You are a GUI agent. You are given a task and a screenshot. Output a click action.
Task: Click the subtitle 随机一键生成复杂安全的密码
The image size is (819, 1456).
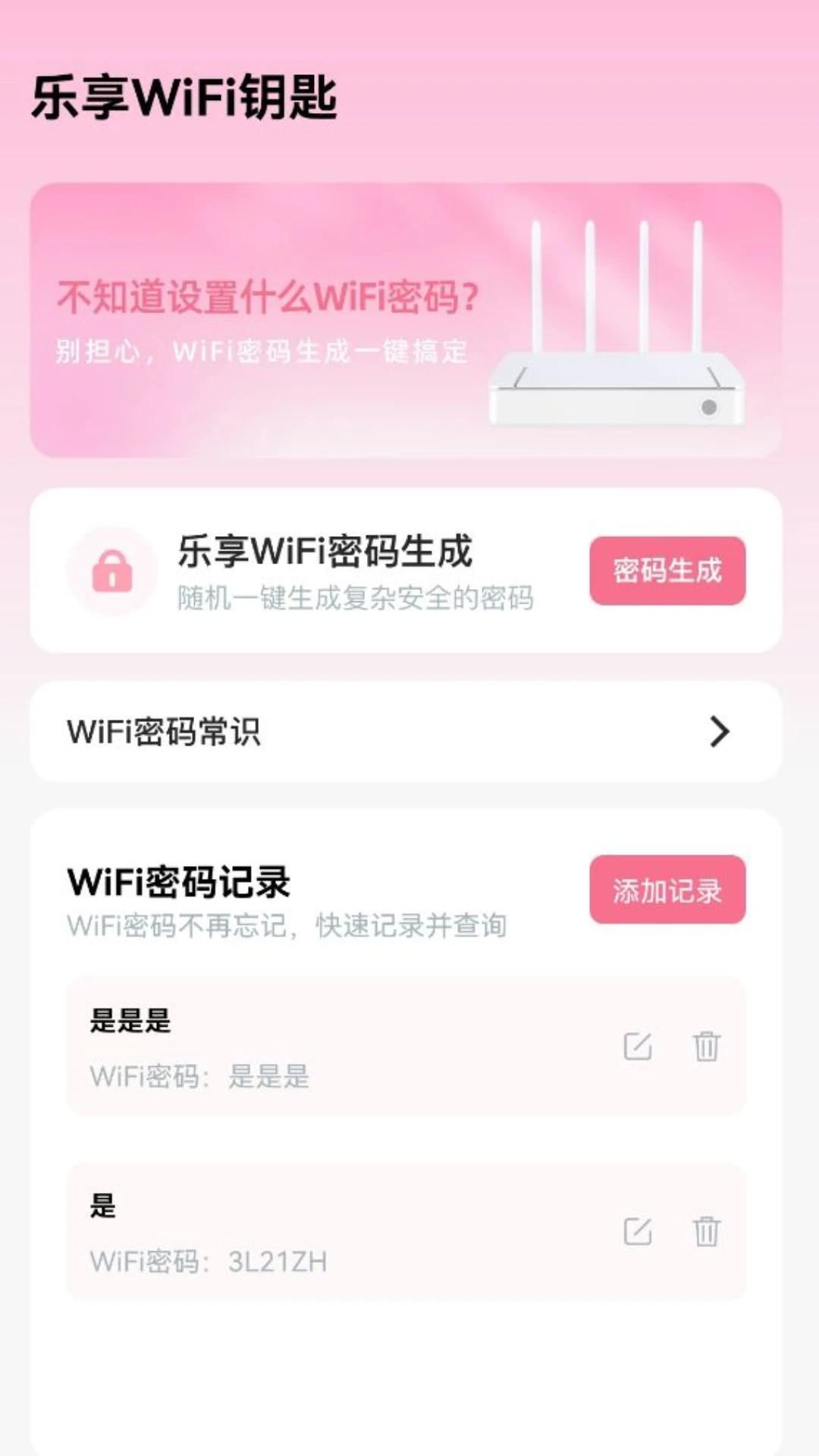[x=356, y=599]
